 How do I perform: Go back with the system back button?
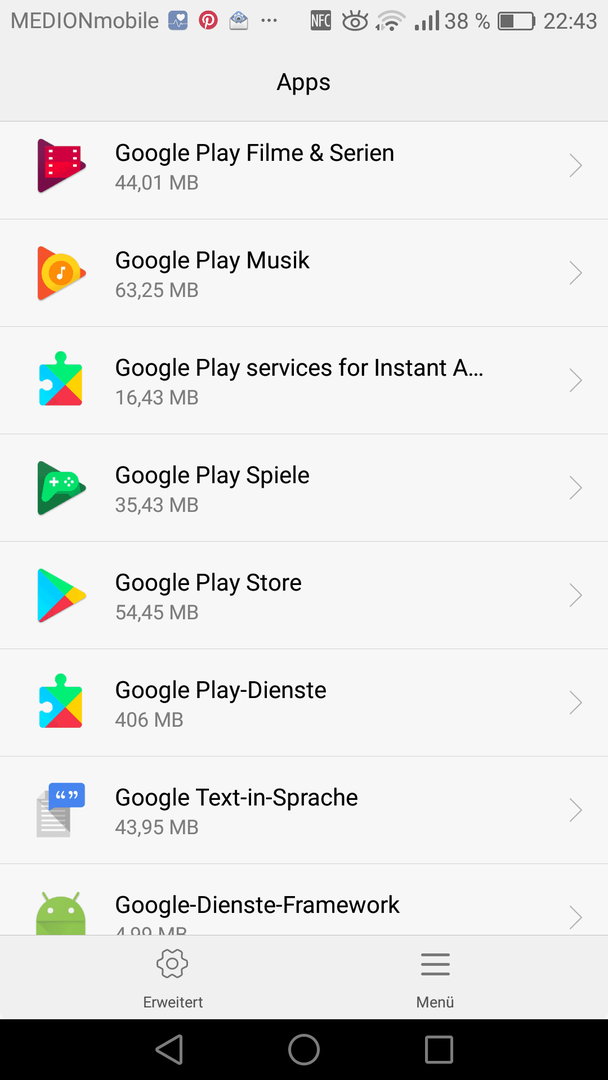pyautogui.click(x=169, y=1049)
